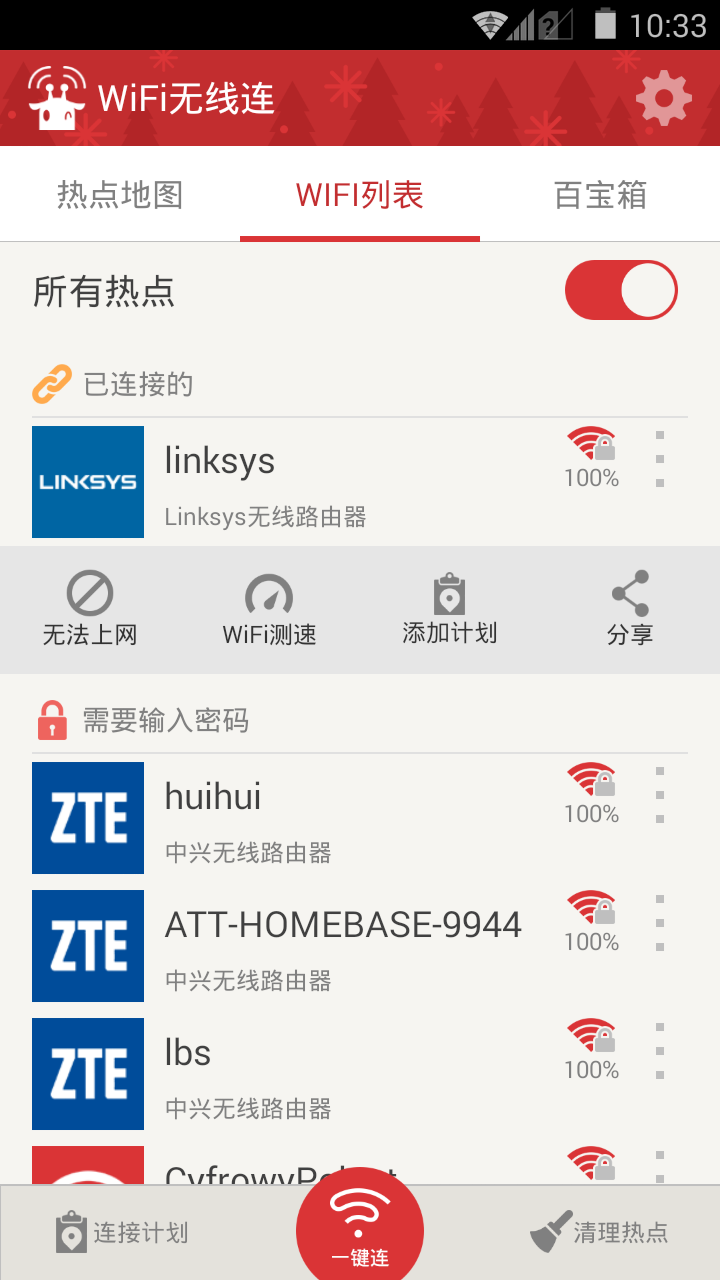Viewport: 720px width, 1280px height.
Task: Open the app settings gear
Action: coord(663,98)
